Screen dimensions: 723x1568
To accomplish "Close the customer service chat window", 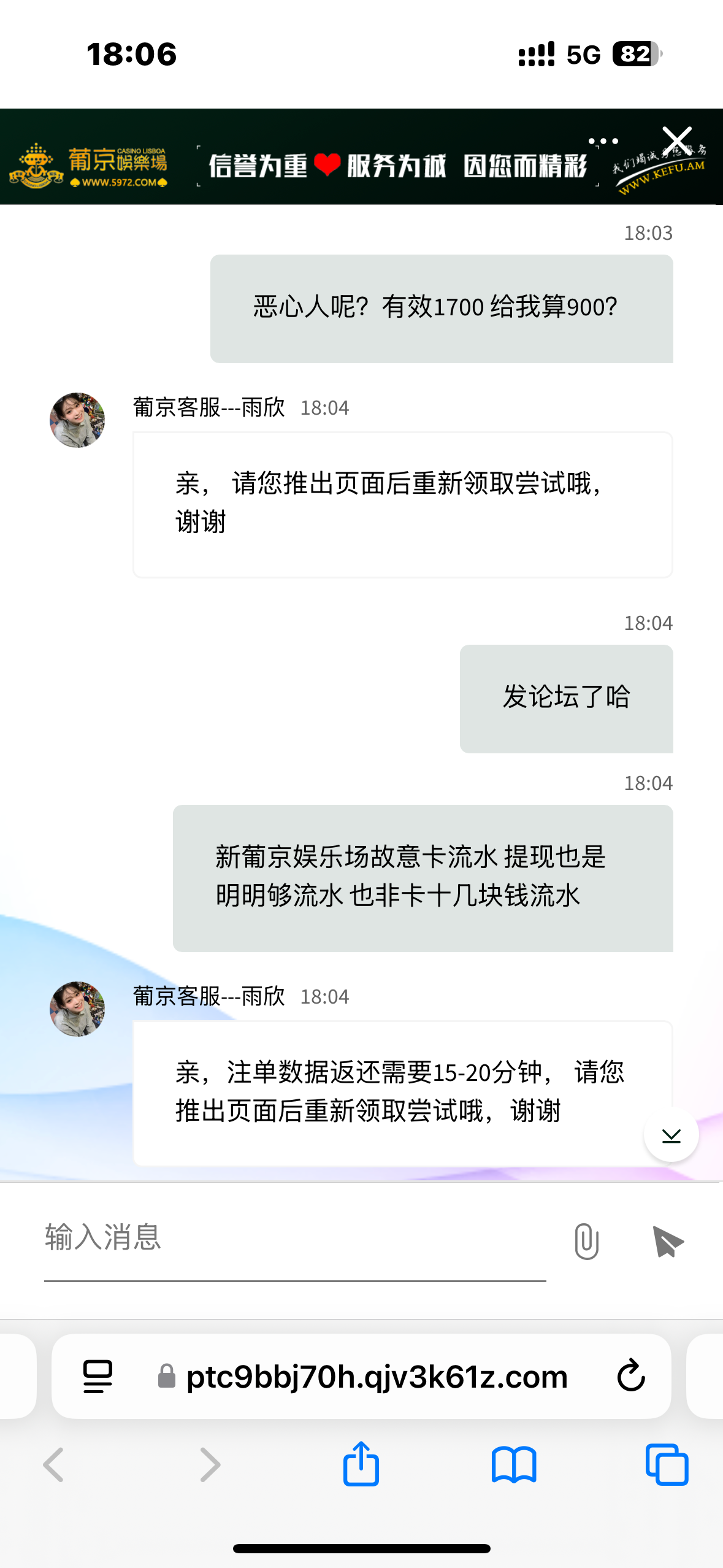I will [x=677, y=140].
